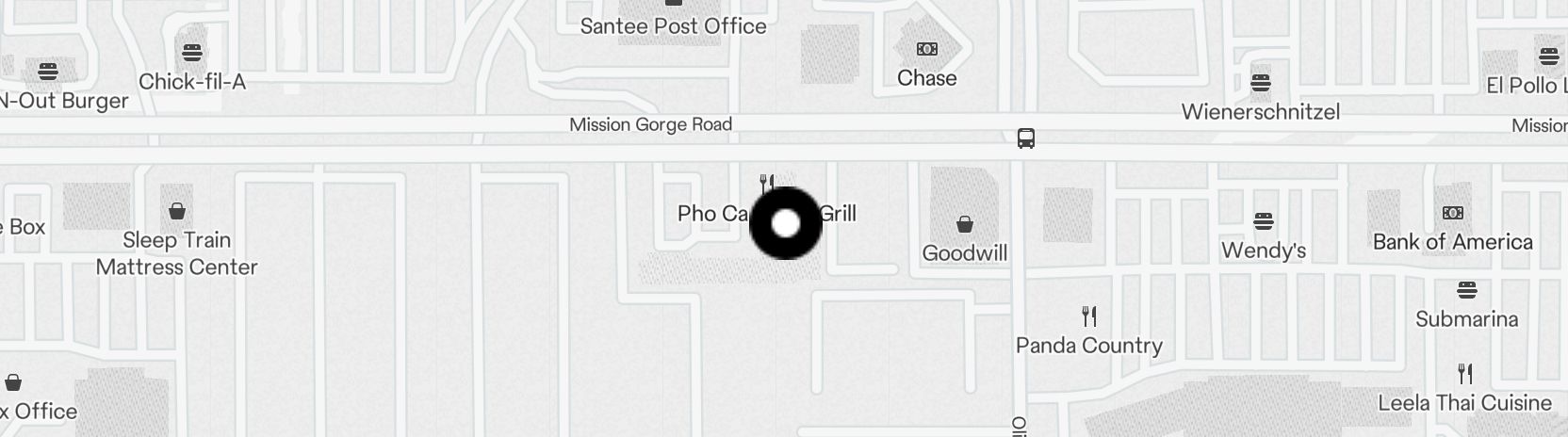
Task: Tap the Submarina restaurant marker
Action: click(1466, 290)
